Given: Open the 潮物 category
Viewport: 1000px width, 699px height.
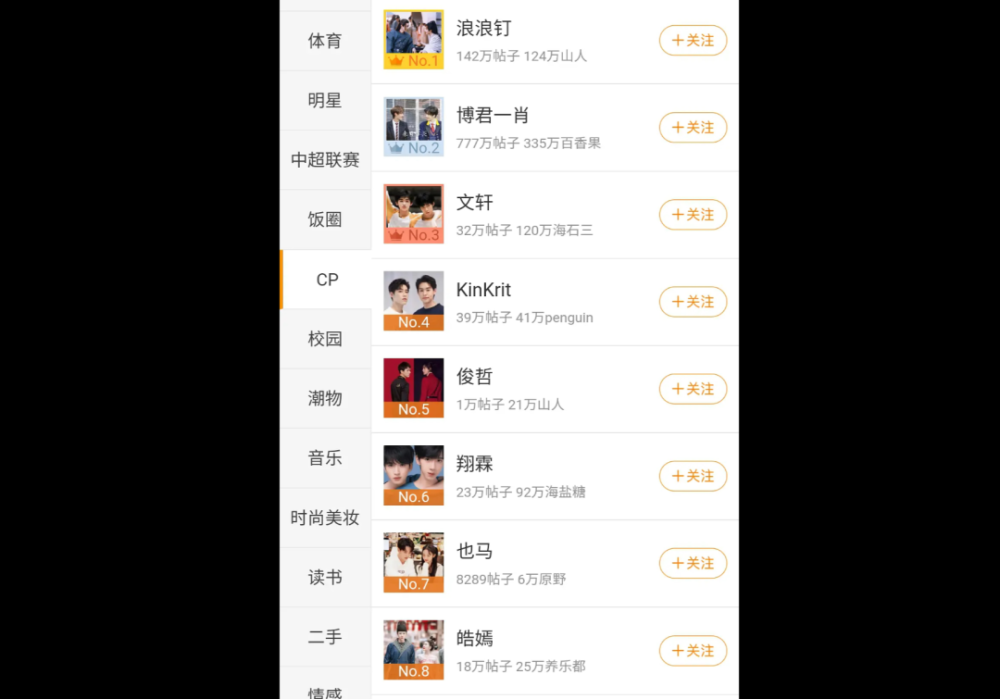Looking at the screenshot, I should tap(325, 398).
